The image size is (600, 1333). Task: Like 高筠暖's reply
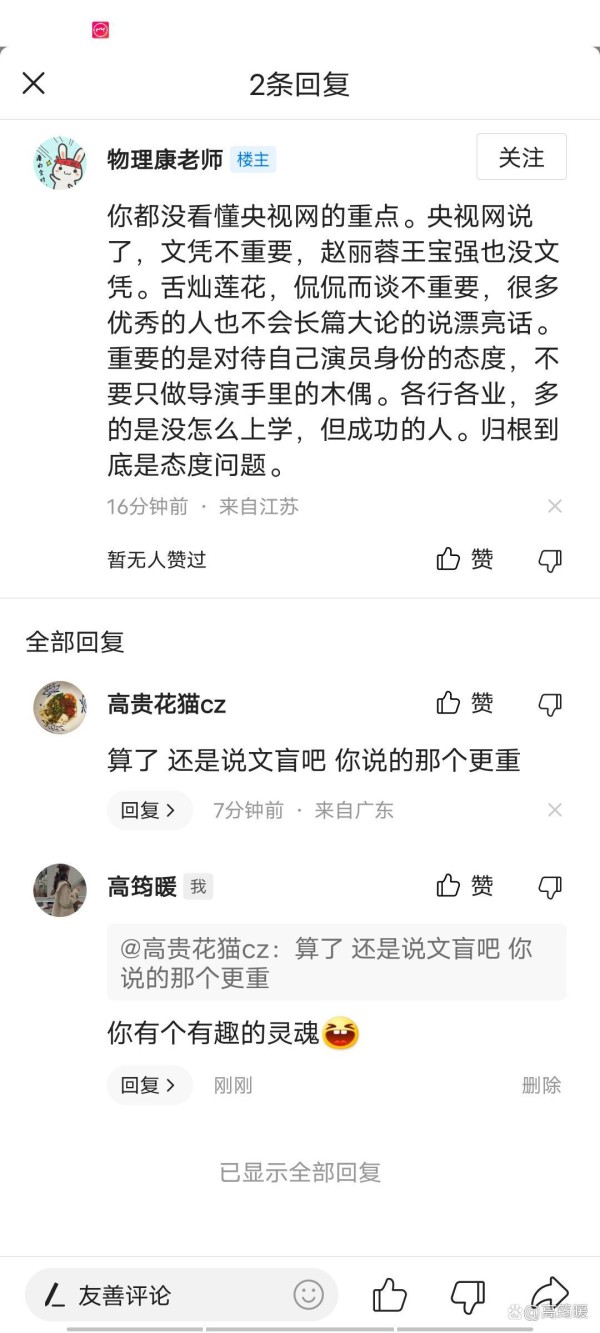[x=465, y=886]
